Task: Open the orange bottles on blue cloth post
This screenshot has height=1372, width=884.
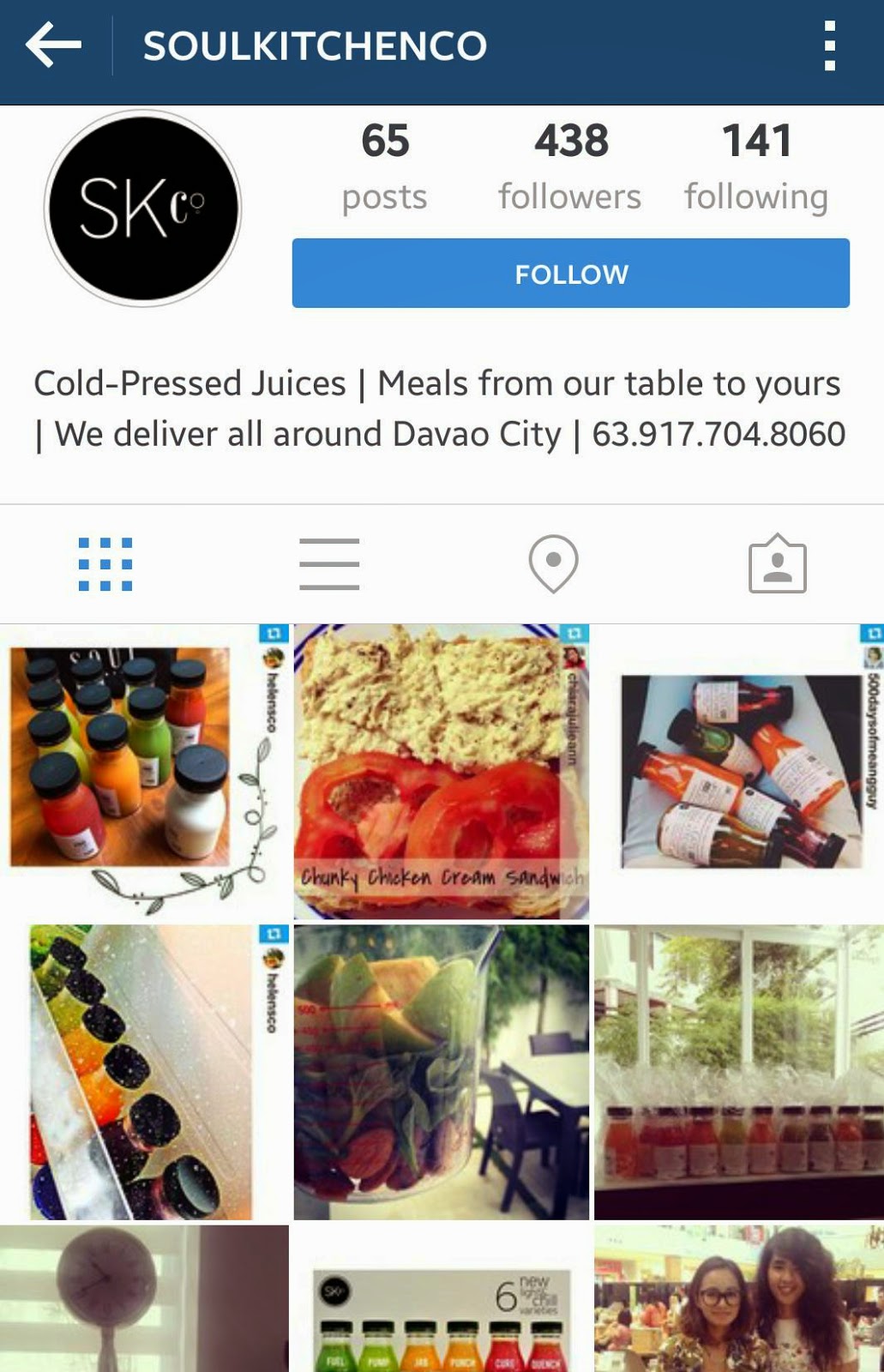Action: (x=739, y=772)
